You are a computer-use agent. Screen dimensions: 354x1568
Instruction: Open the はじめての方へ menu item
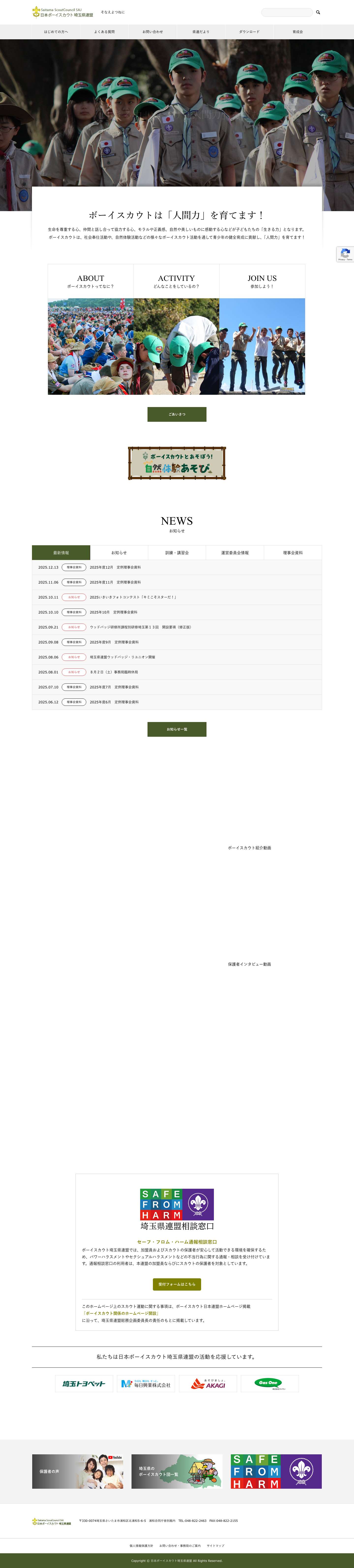point(56,32)
